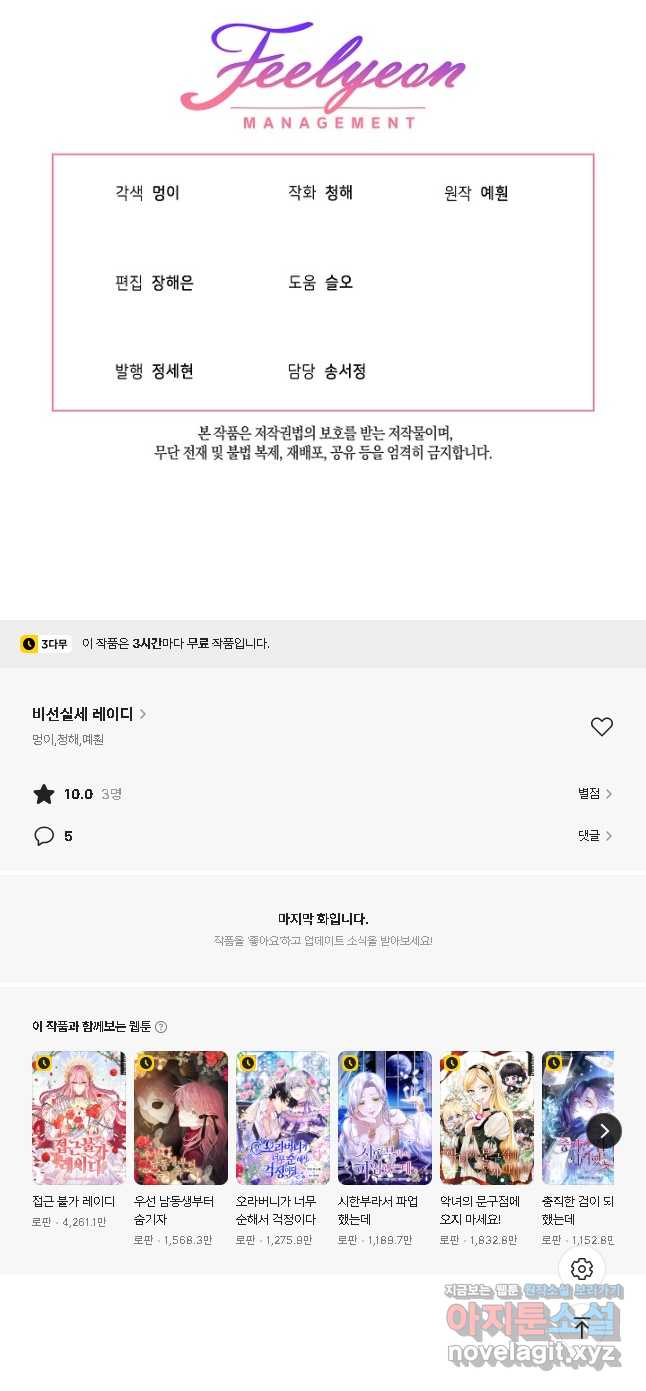Open the 댓글 comments section
Screen dimensions: 646x1391
tap(595, 835)
